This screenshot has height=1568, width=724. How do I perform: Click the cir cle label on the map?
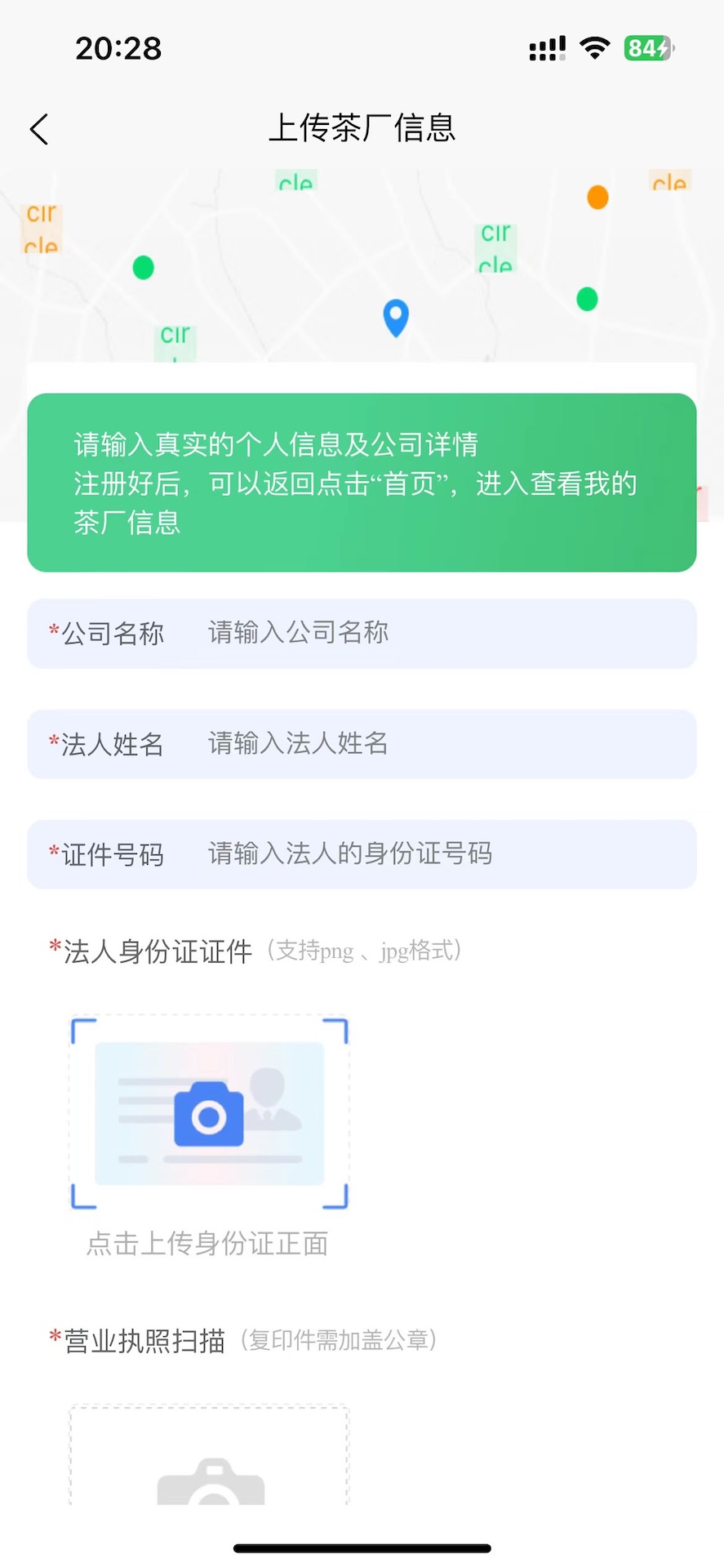[41, 229]
